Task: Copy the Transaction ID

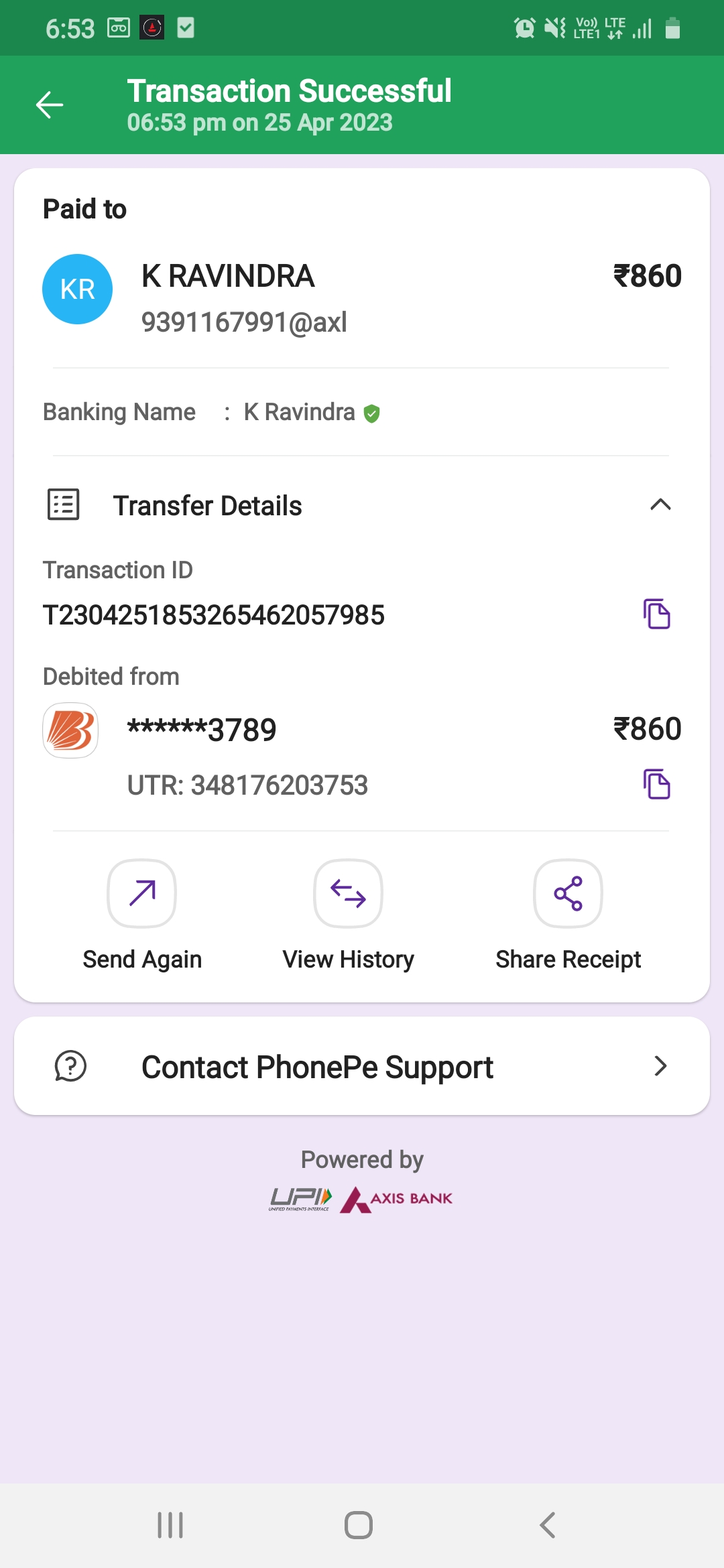Action: (657, 614)
